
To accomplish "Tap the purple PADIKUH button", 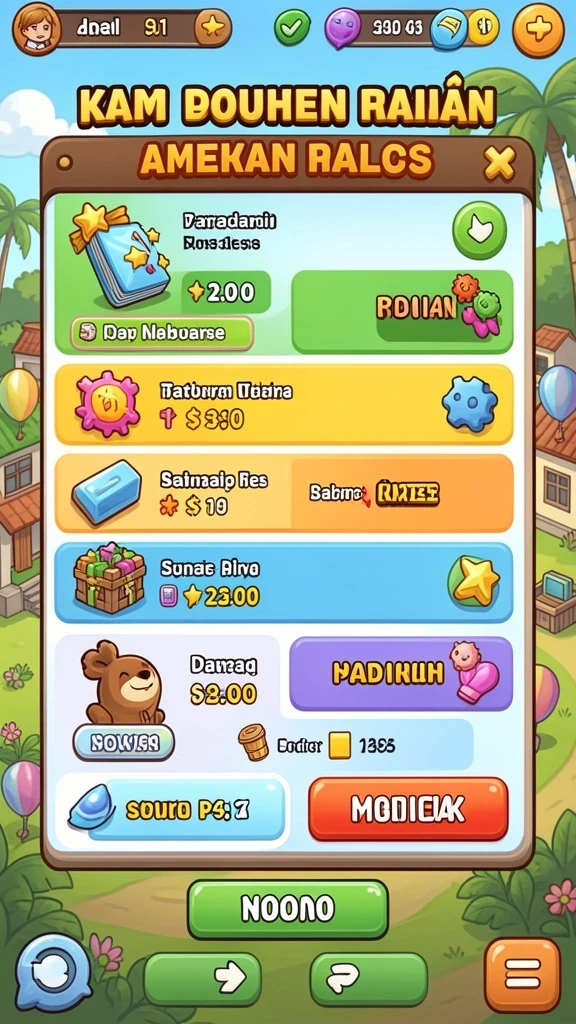I will point(401,673).
